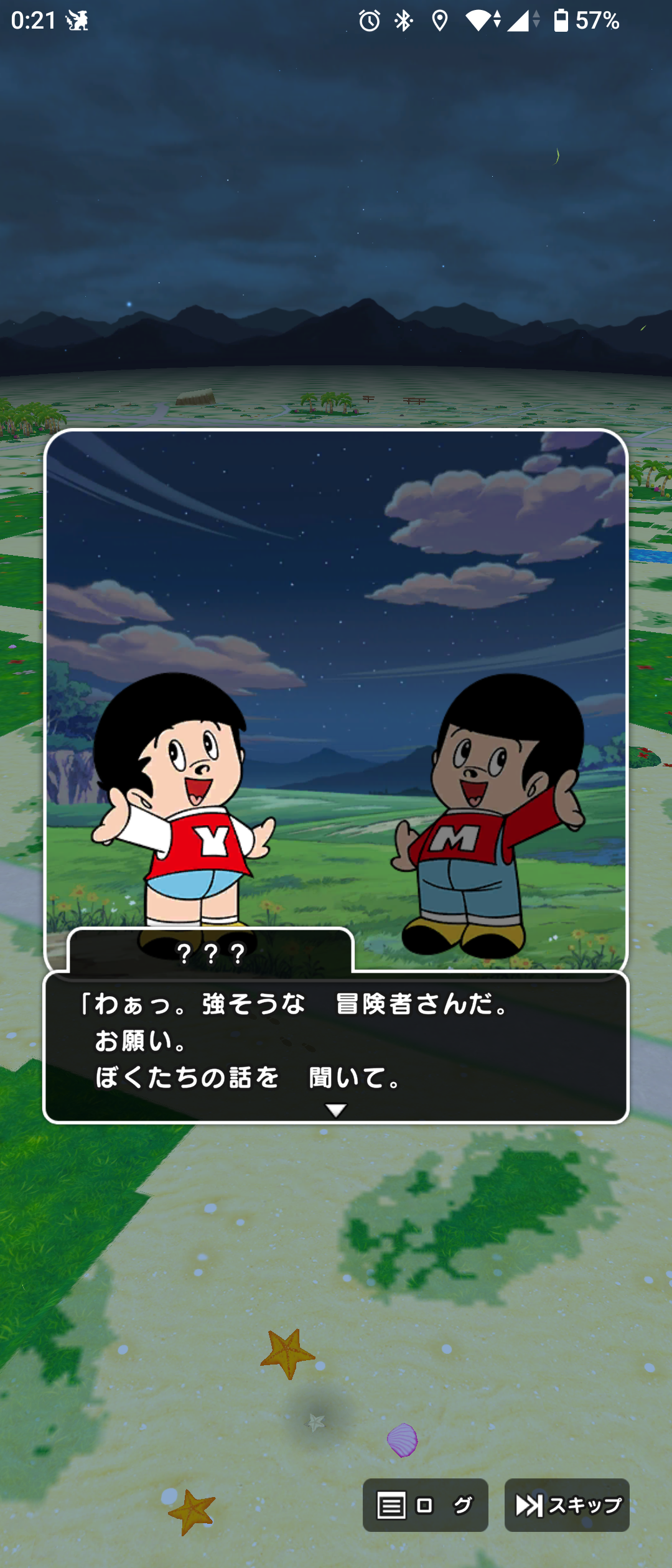
Task: Advance the dialogue with the white arrow
Action: (x=336, y=1110)
